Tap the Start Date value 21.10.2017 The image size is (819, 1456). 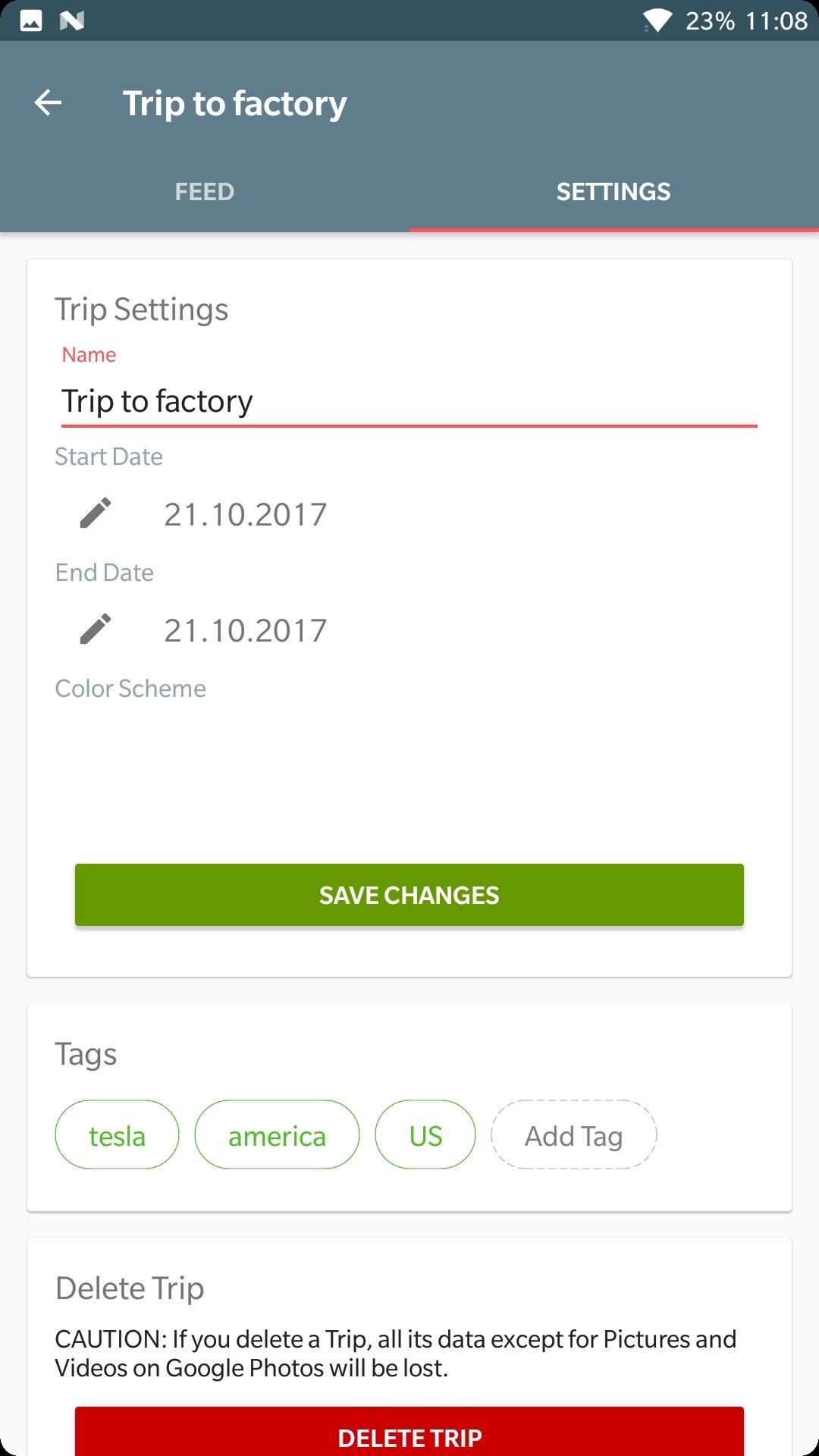click(245, 513)
